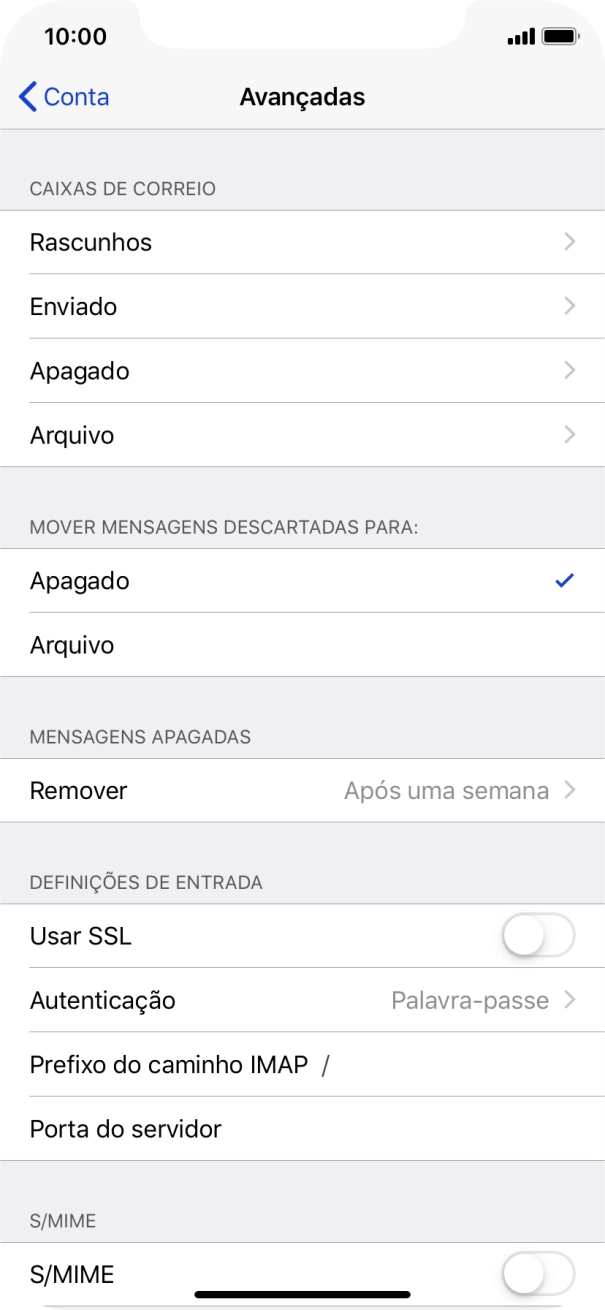
Task: Open the Remover setting
Action: pyautogui.click(x=302, y=791)
